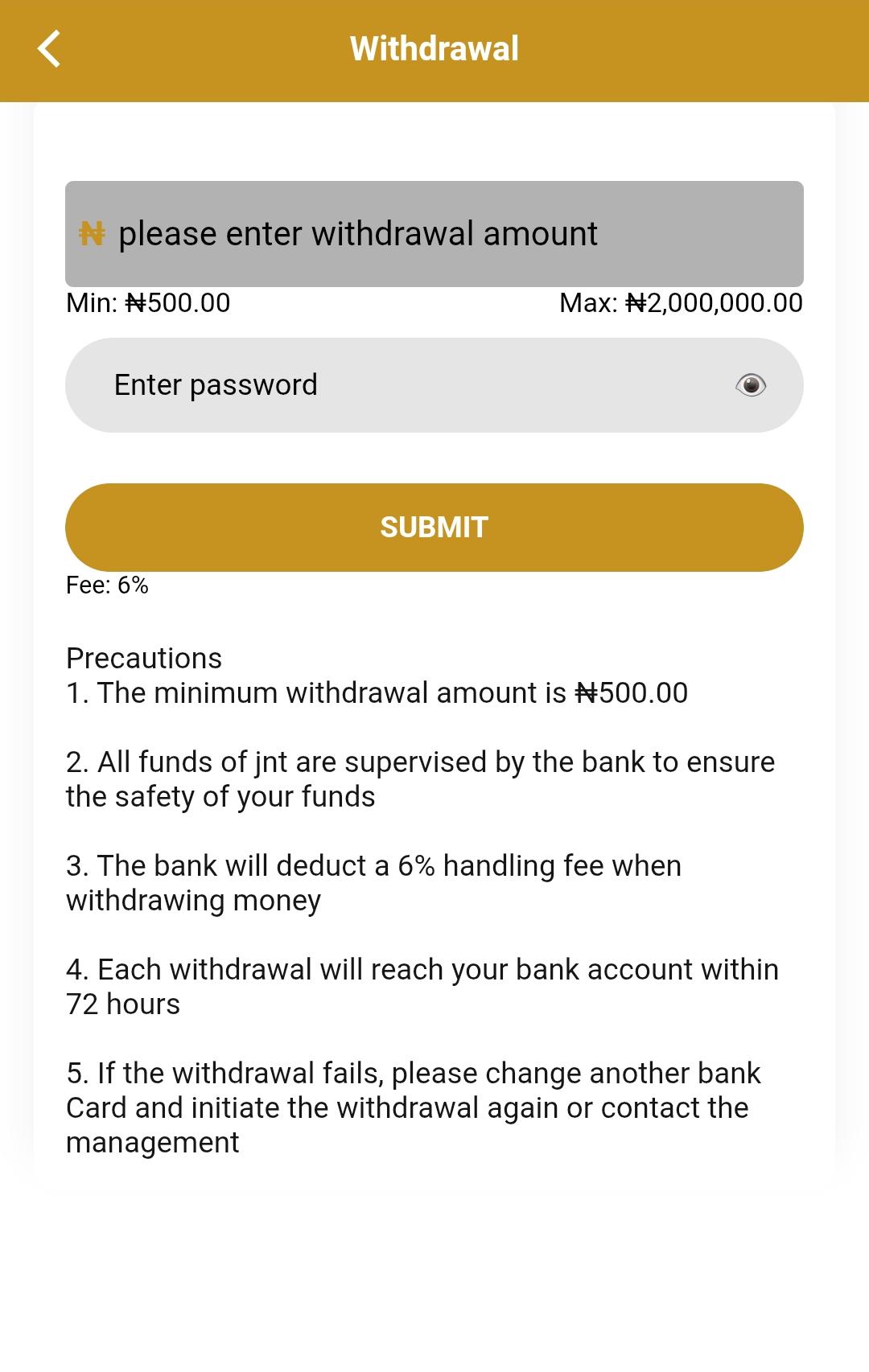This screenshot has height=1372, width=869.
Task: Focus the withdrawal amount field
Action: point(434,234)
